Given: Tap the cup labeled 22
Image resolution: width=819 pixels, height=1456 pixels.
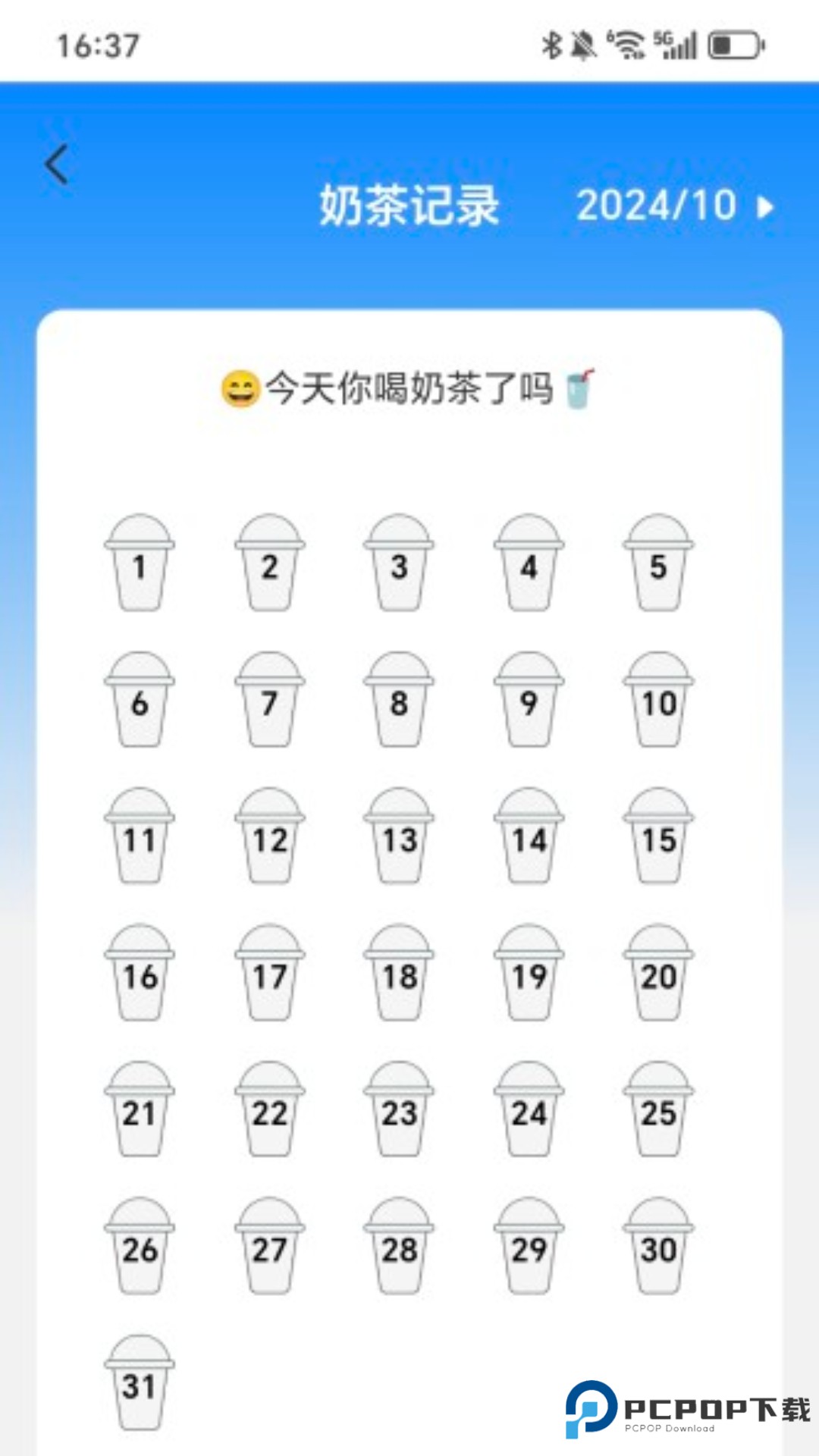Looking at the screenshot, I should pyautogui.click(x=270, y=1109).
